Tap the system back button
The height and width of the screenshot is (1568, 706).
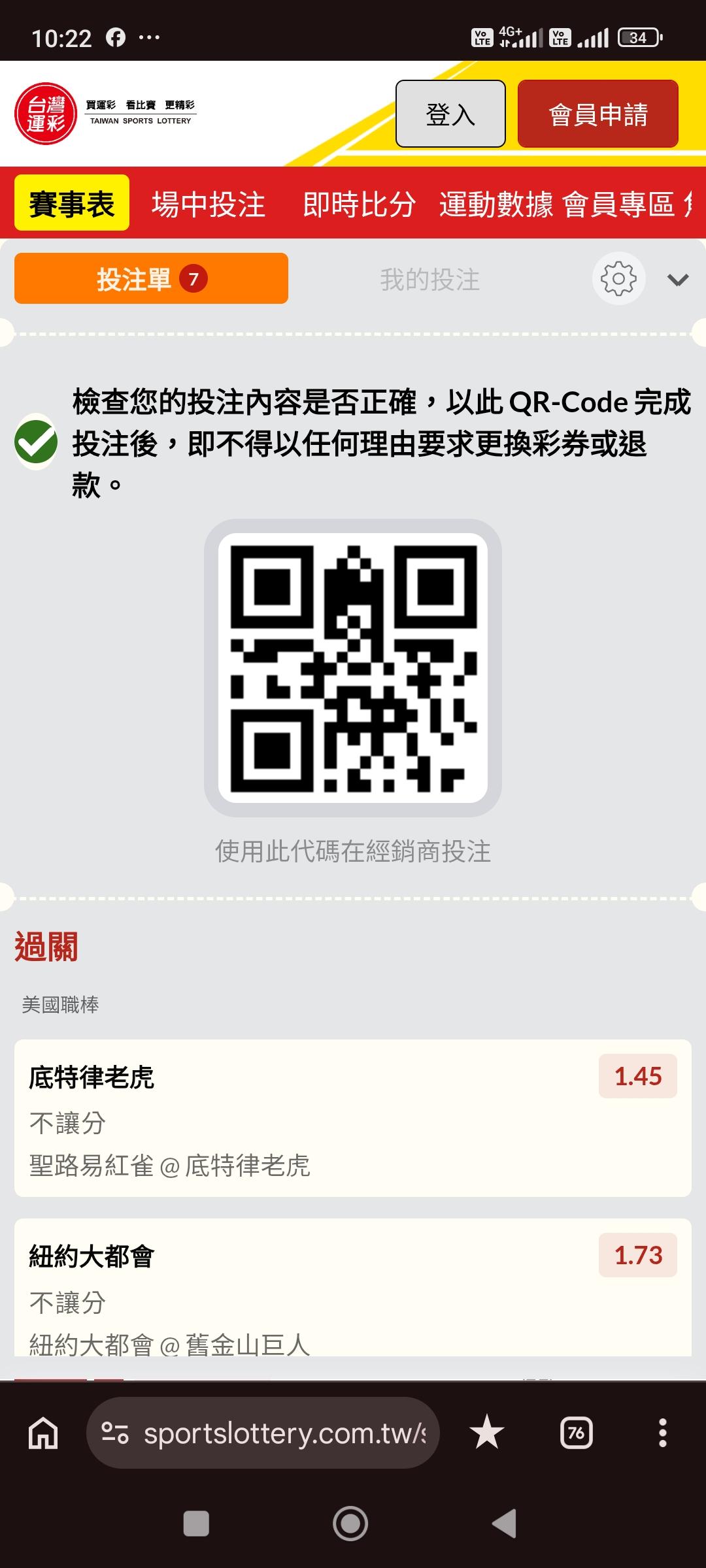pyautogui.click(x=504, y=1524)
